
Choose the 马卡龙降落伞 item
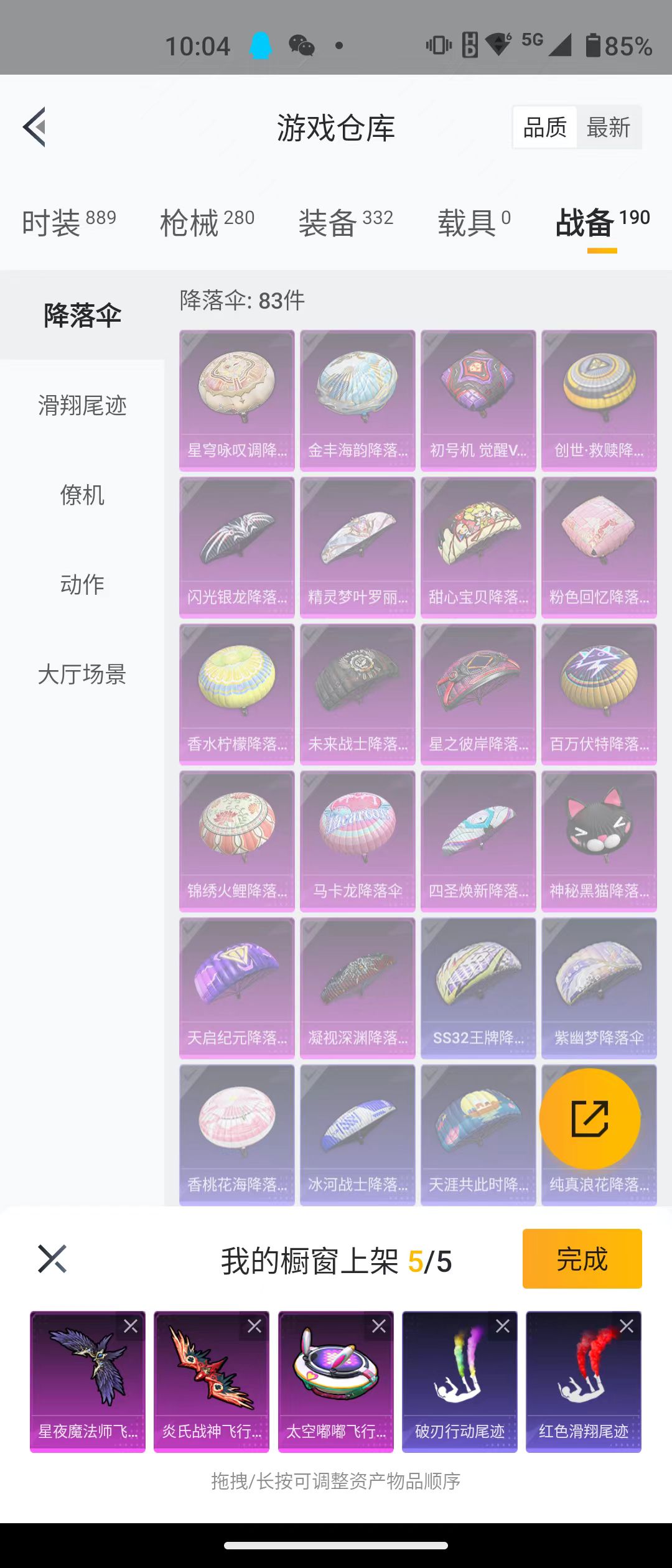pos(358,841)
